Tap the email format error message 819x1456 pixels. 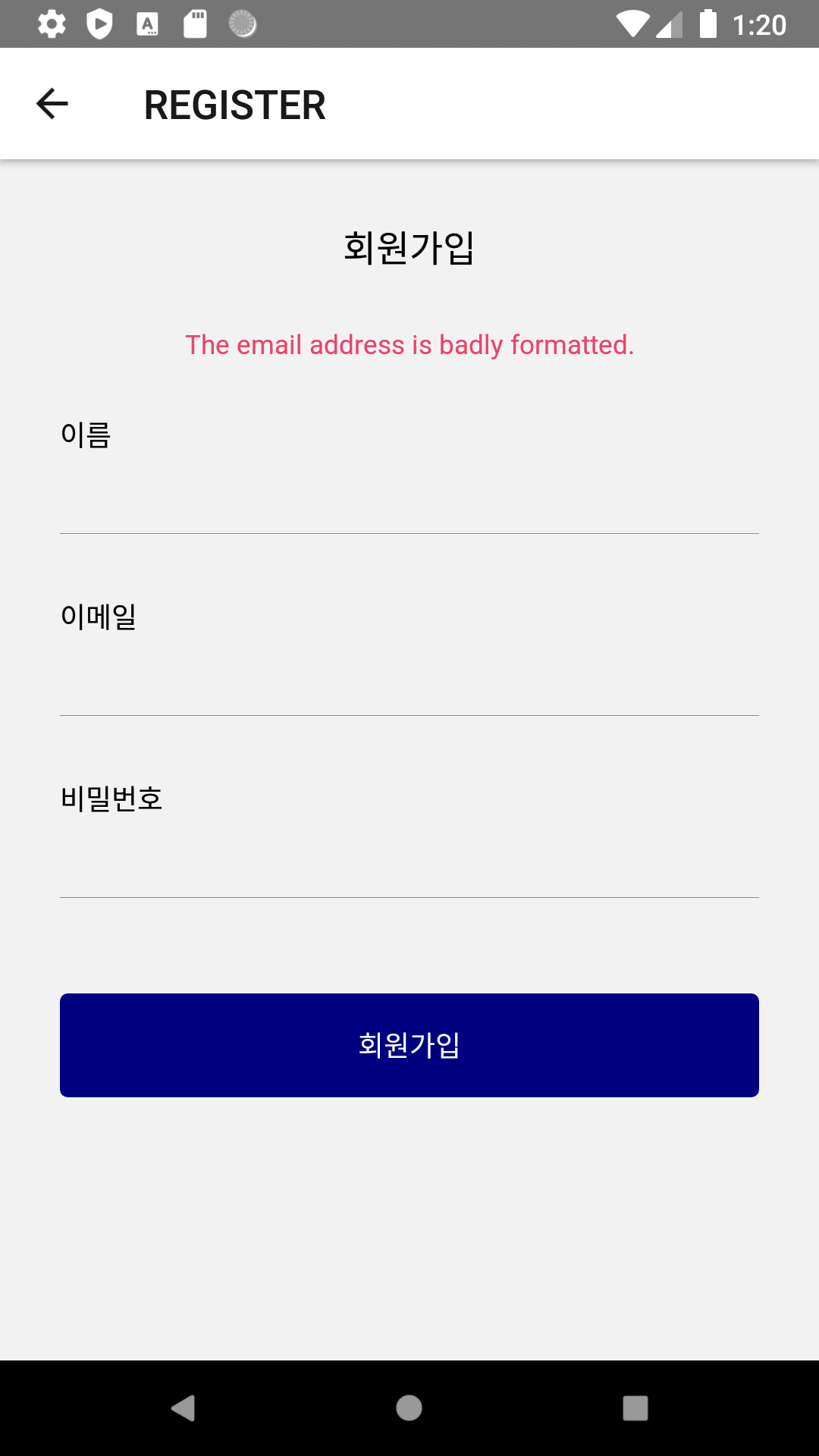pos(409,345)
